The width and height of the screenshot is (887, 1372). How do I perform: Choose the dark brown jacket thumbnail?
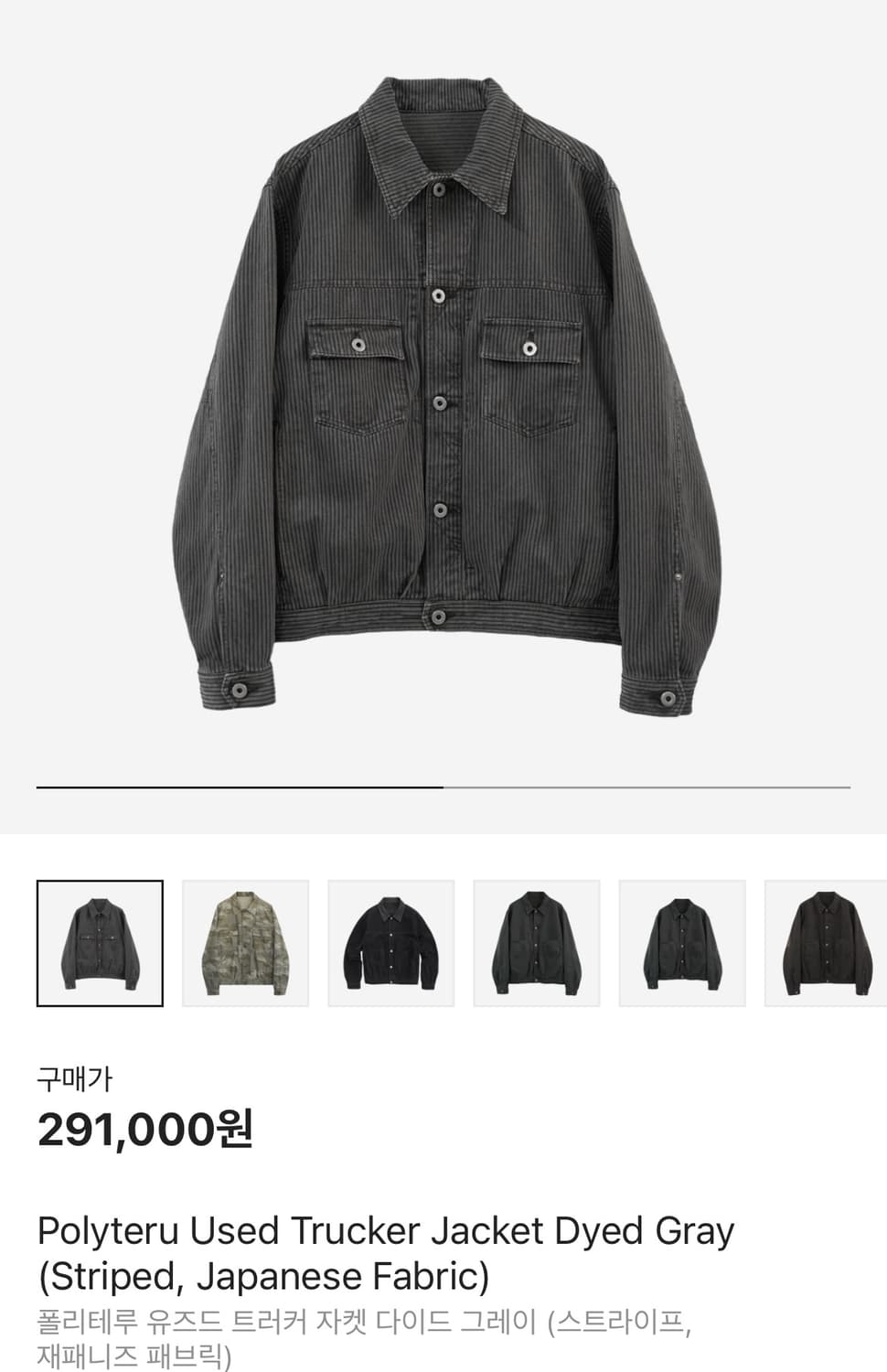(x=825, y=943)
